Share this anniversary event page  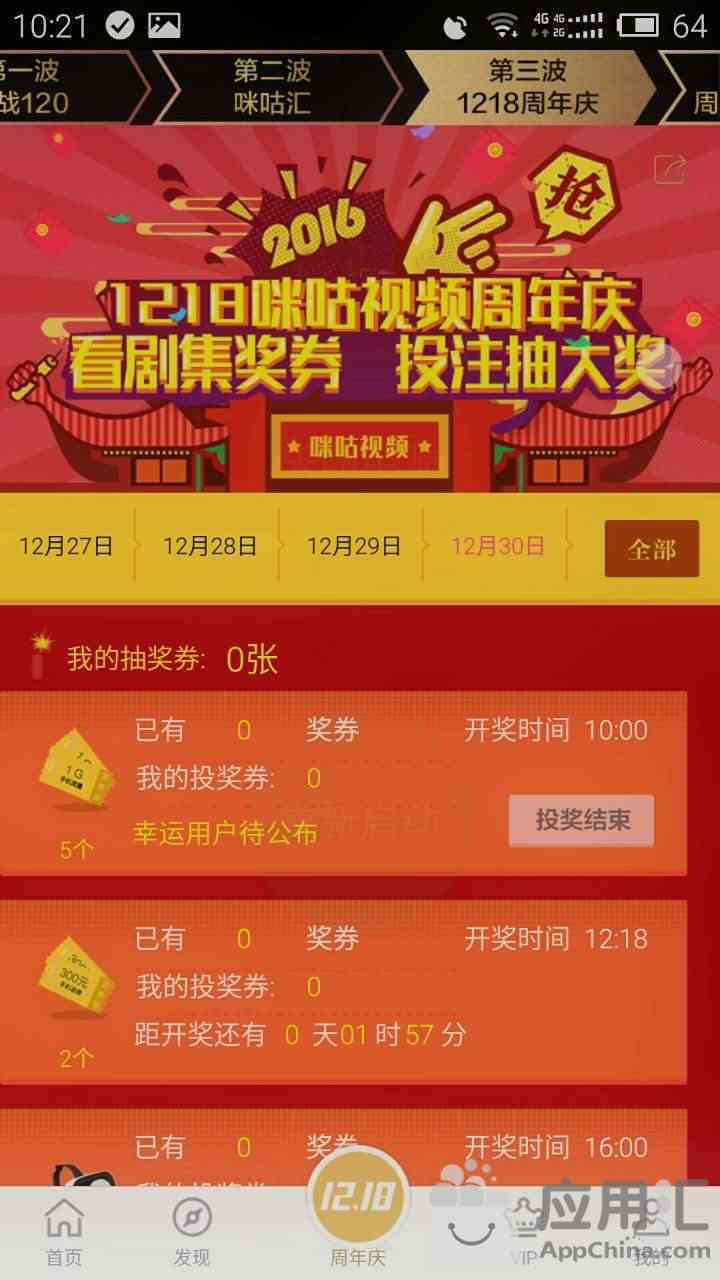[x=670, y=169]
